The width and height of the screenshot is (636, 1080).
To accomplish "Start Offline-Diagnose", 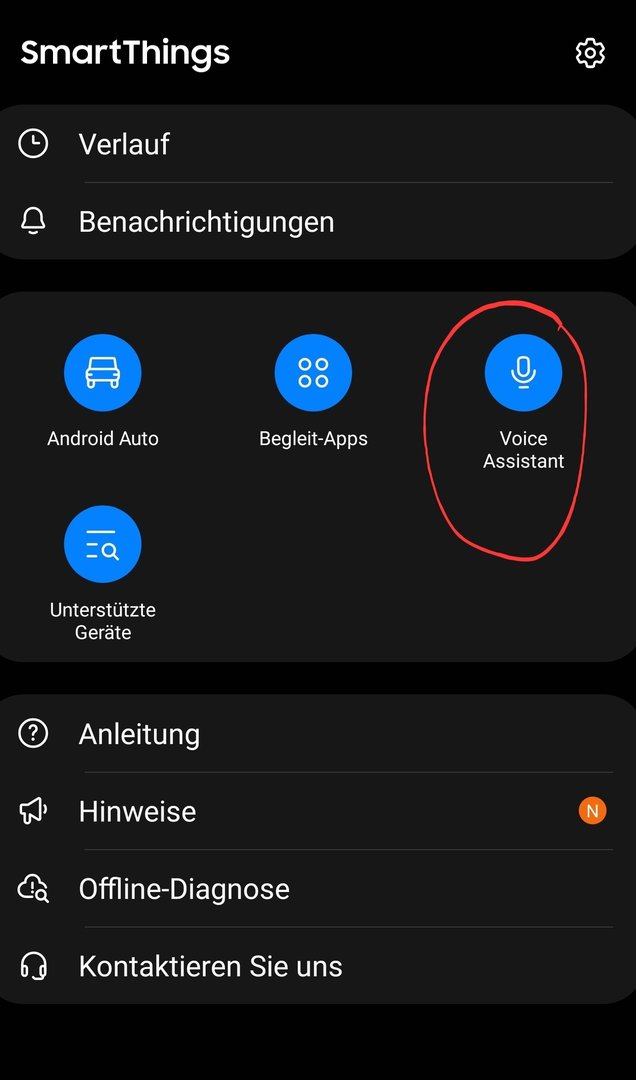I will [x=184, y=889].
